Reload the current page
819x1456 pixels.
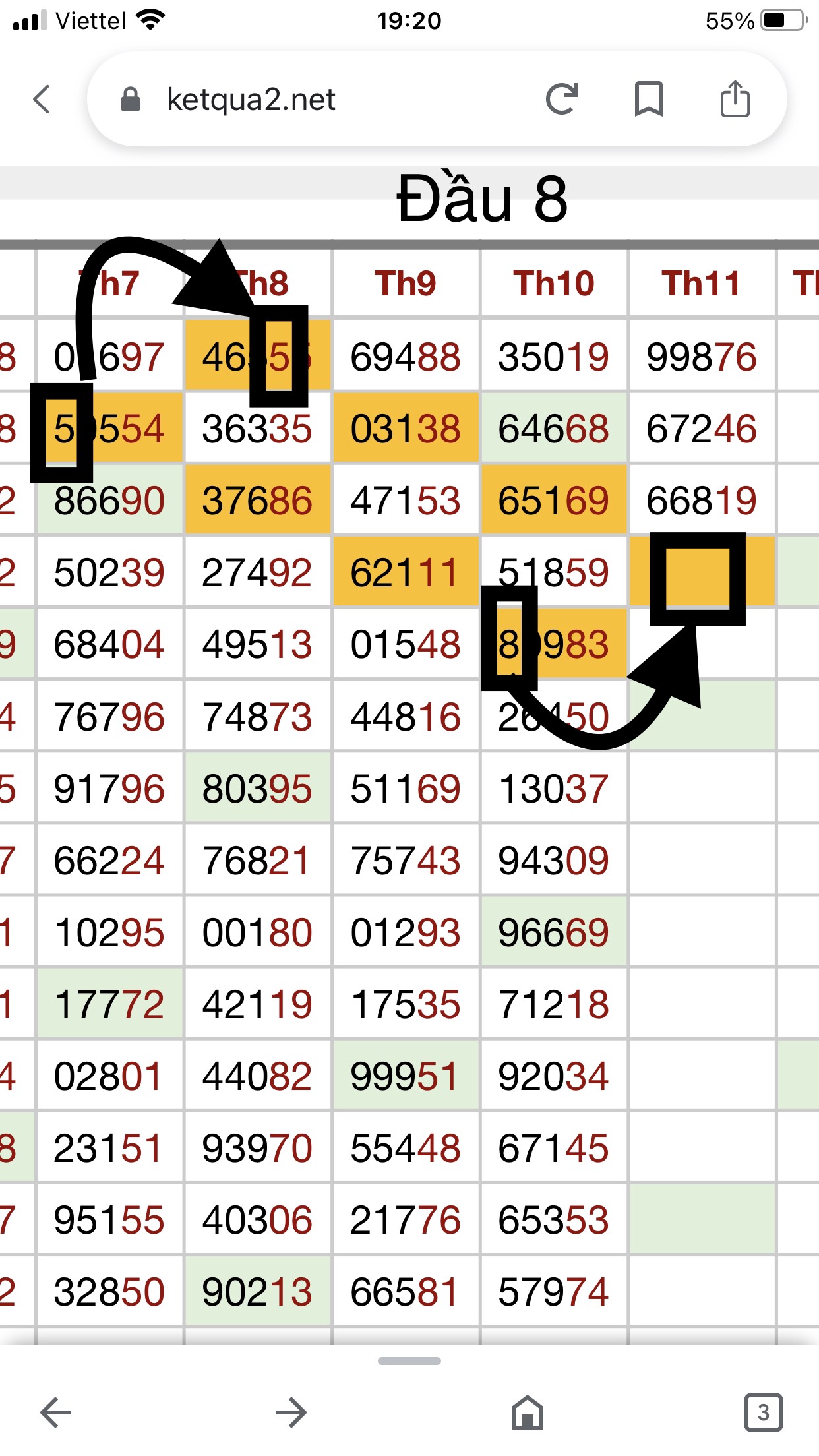click(x=562, y=100)
